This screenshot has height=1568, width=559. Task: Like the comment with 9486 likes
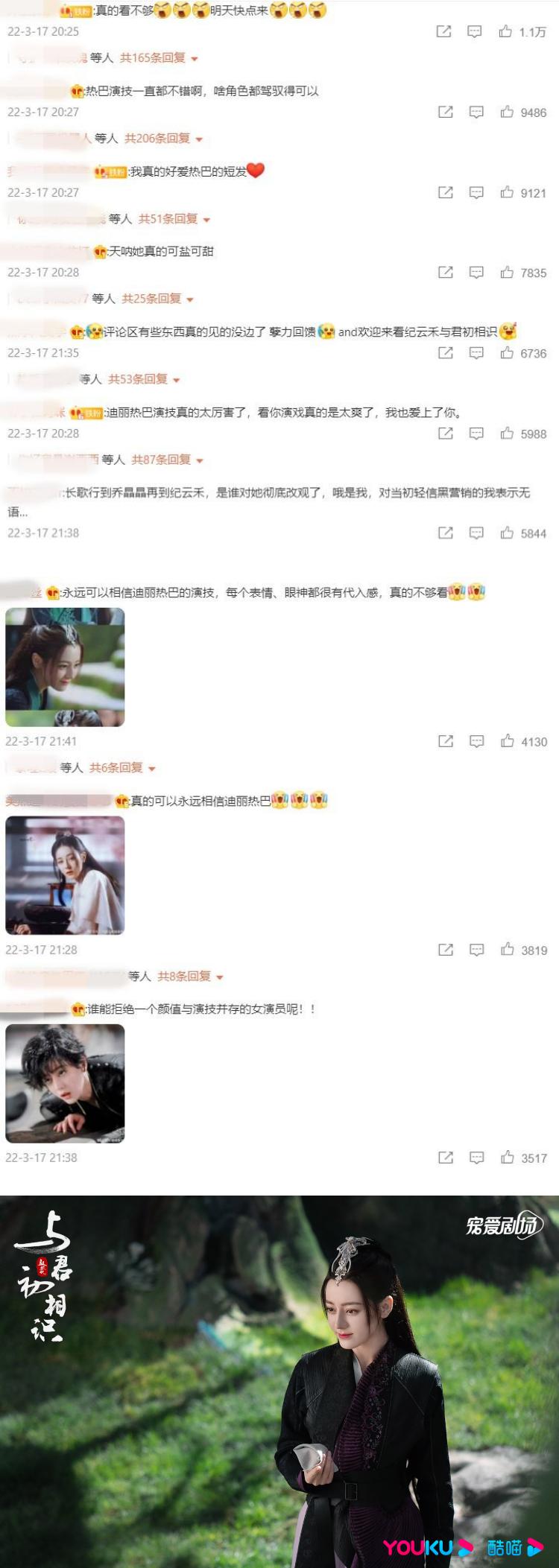pyautogui.click(x=508, y=112)
